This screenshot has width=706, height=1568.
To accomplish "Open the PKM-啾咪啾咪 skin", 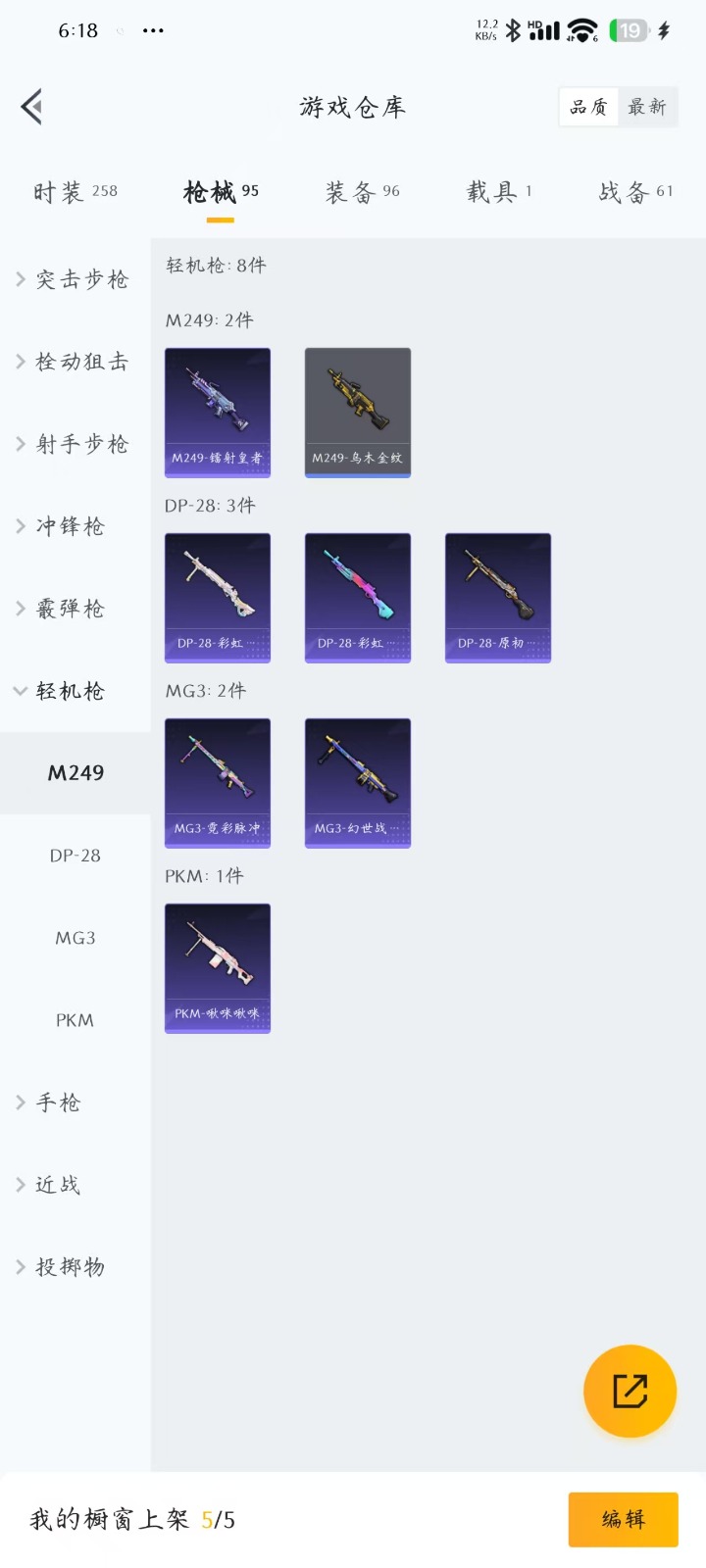I will [x=218, y=967].
